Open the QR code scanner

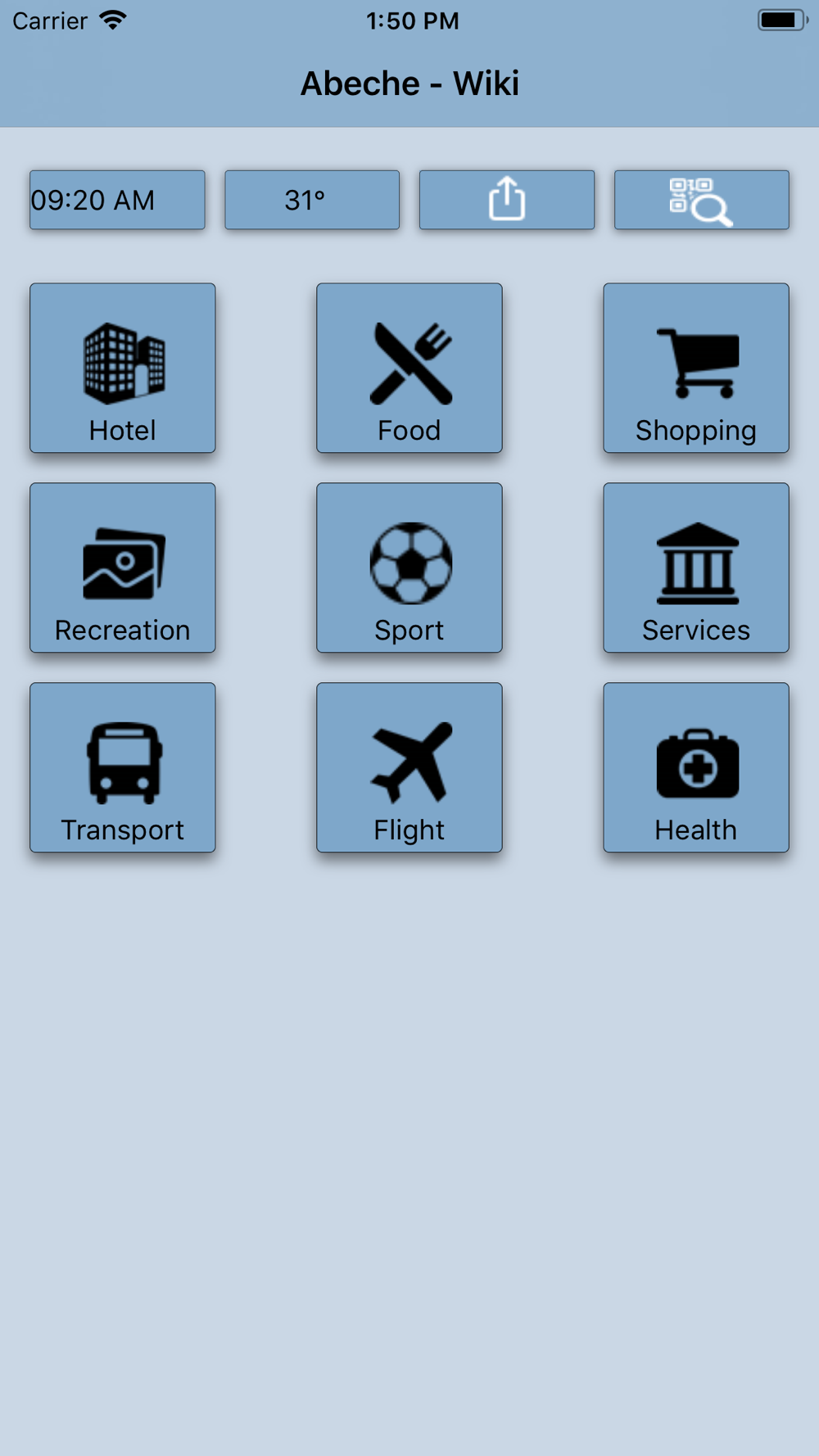(702, 200)
